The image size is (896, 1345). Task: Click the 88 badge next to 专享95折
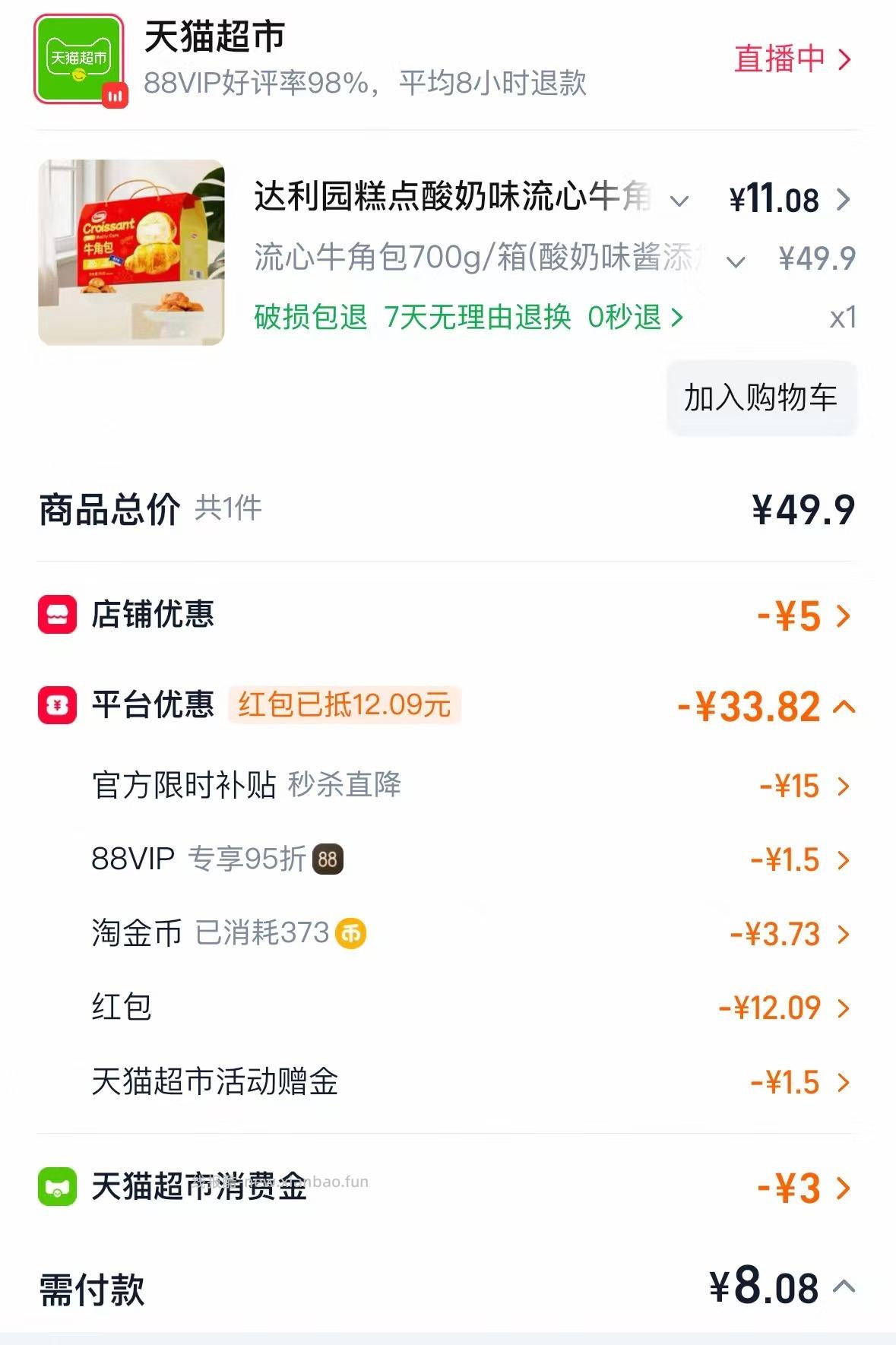(327, 859)
